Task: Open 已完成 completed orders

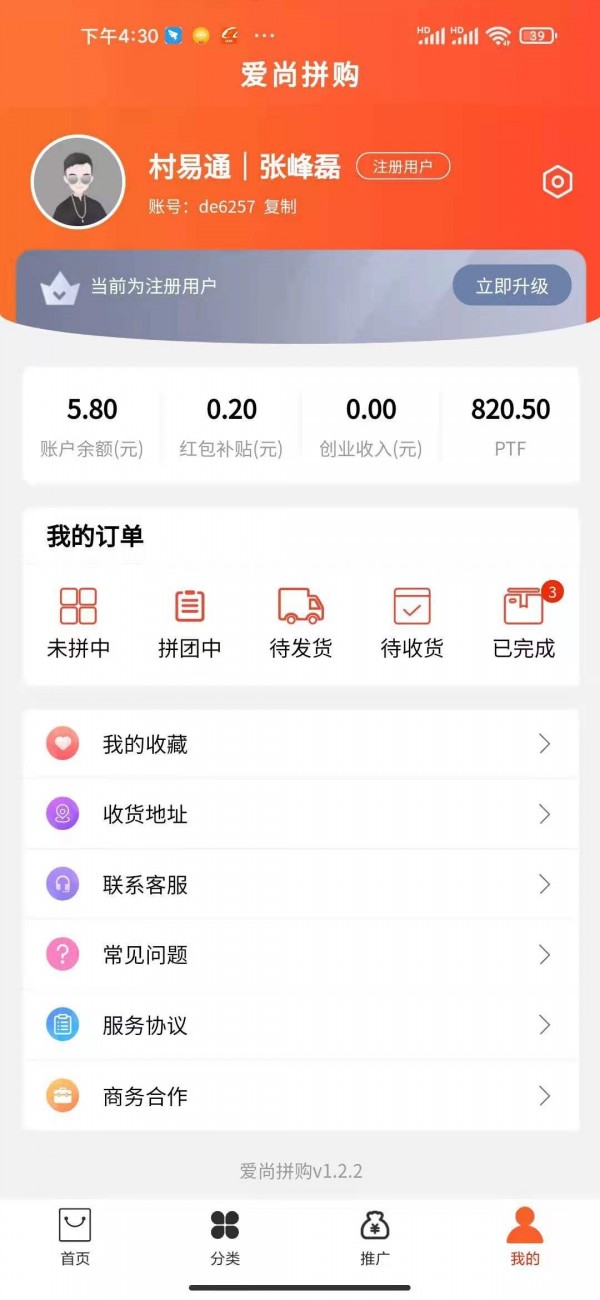Action: click(524, 623)
